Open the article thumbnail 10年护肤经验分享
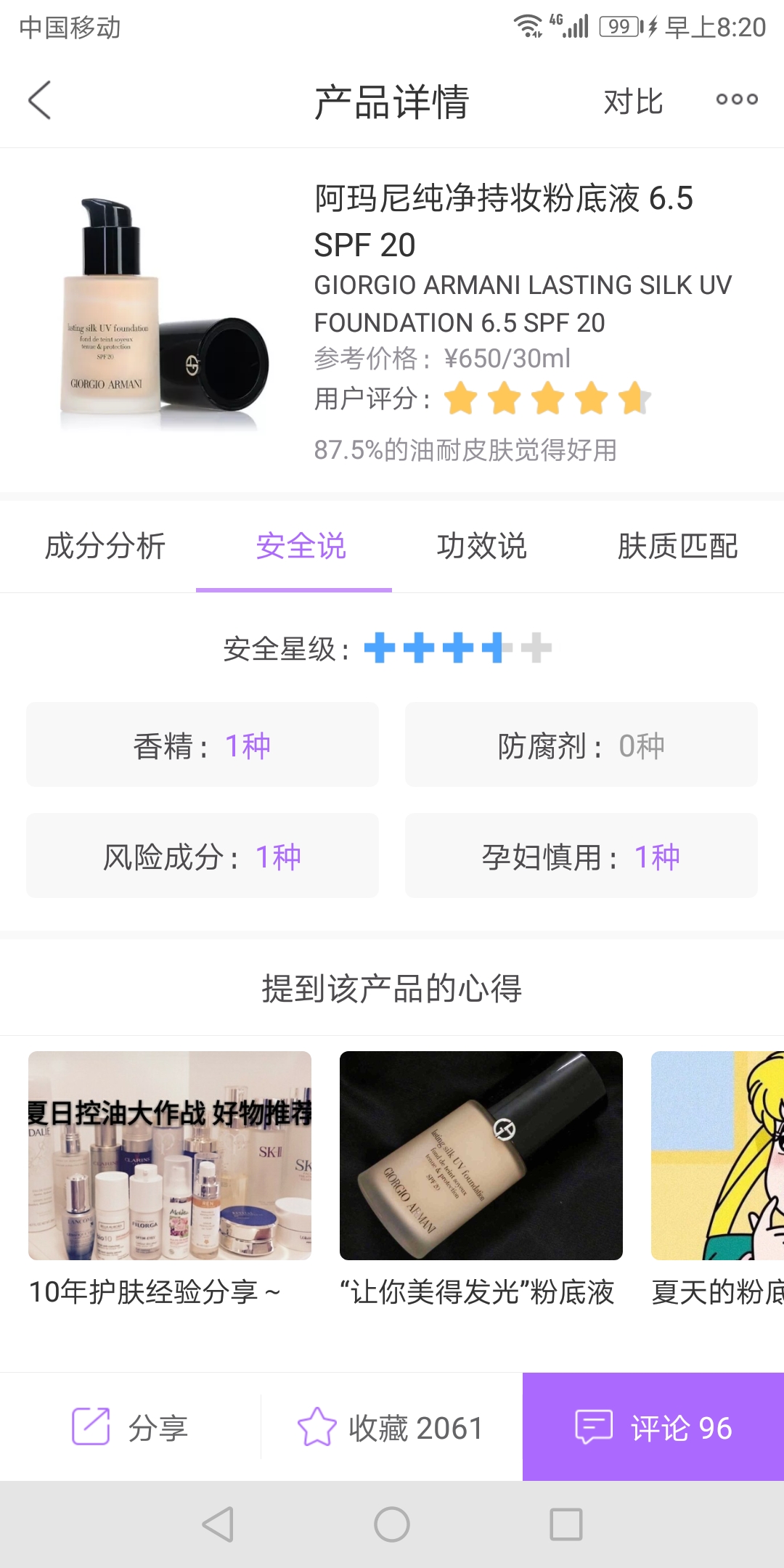Image resolution: width=784 pixels, height=1568 pixels. pos(170,1154)
